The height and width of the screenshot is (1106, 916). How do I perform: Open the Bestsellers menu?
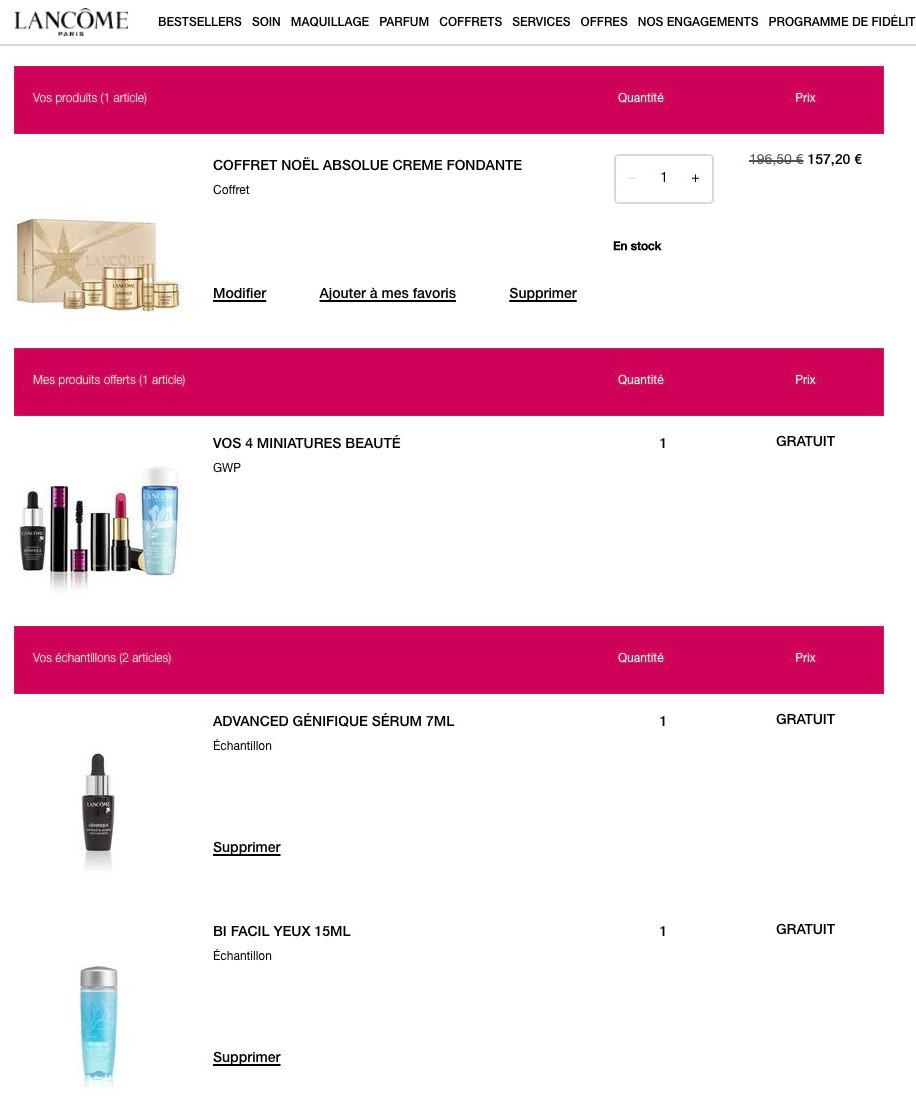(x=199, y=22)
